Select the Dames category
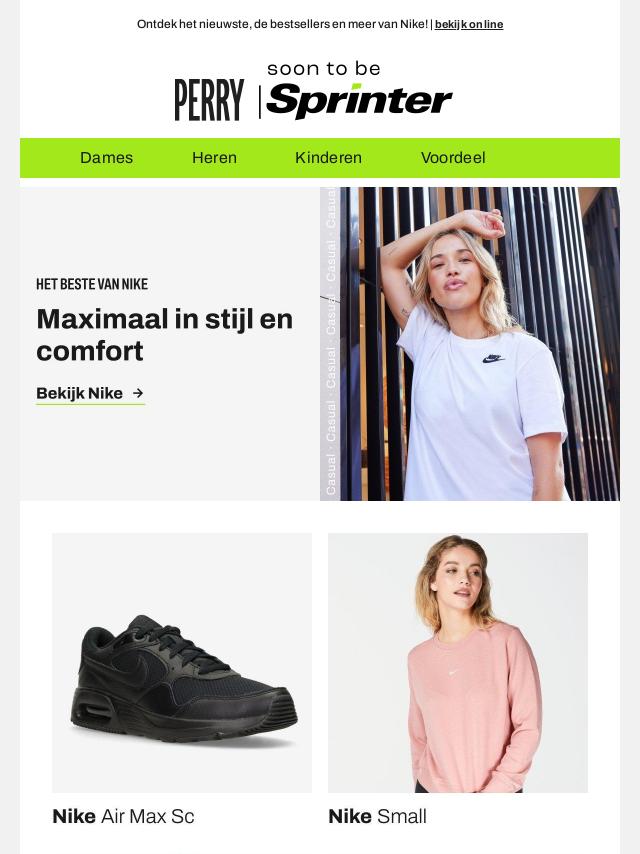 [x=106, y=158]
